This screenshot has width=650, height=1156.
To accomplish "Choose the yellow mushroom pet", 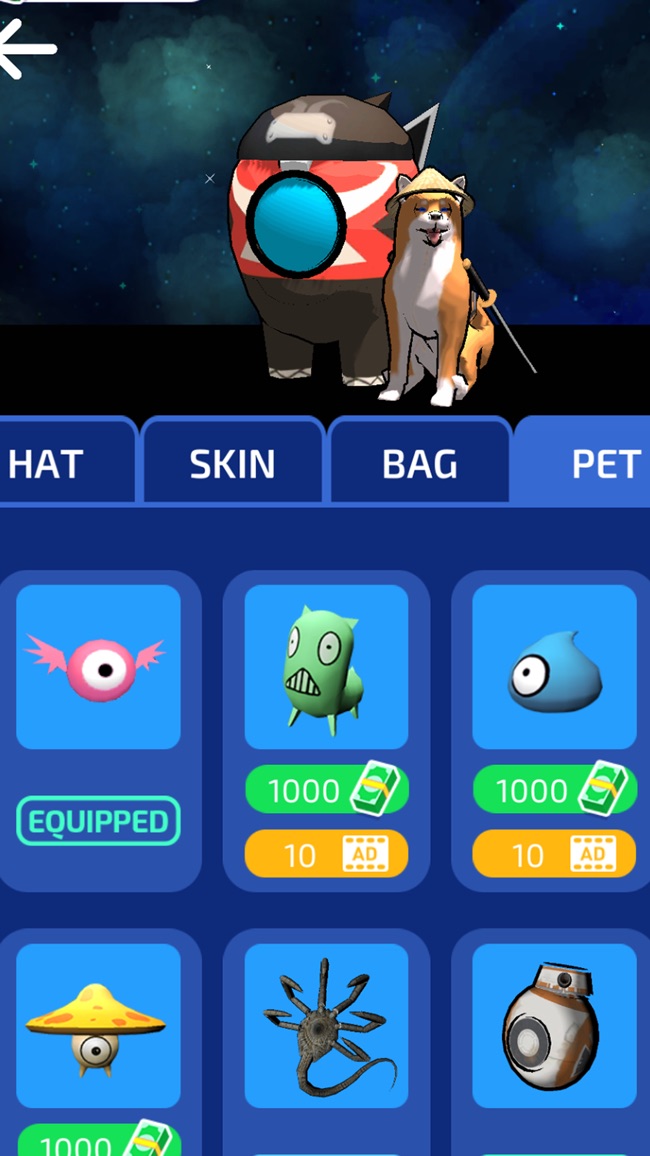I will click(x=98, y=1025).
